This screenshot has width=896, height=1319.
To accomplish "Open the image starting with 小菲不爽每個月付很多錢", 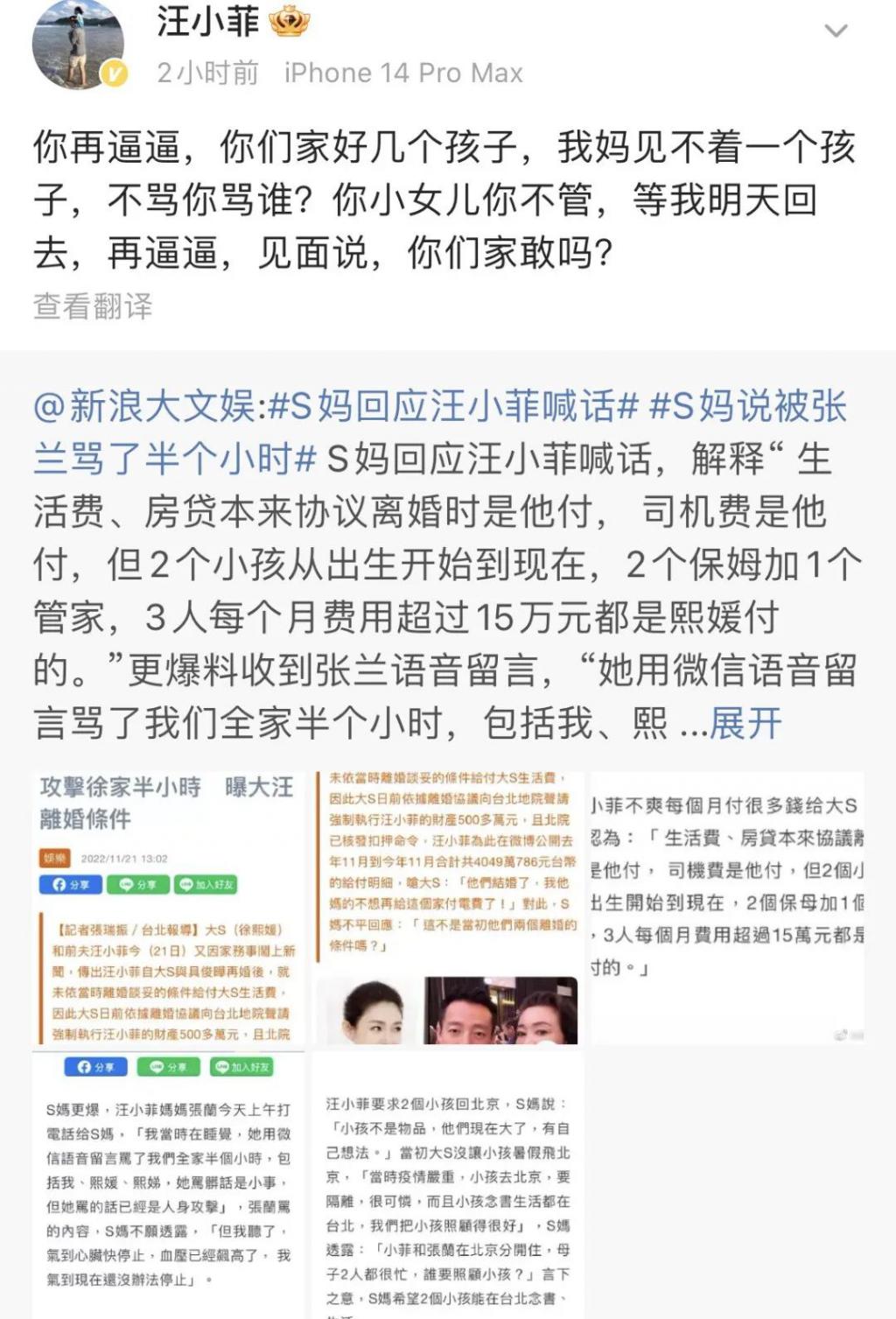I will 726,908.
